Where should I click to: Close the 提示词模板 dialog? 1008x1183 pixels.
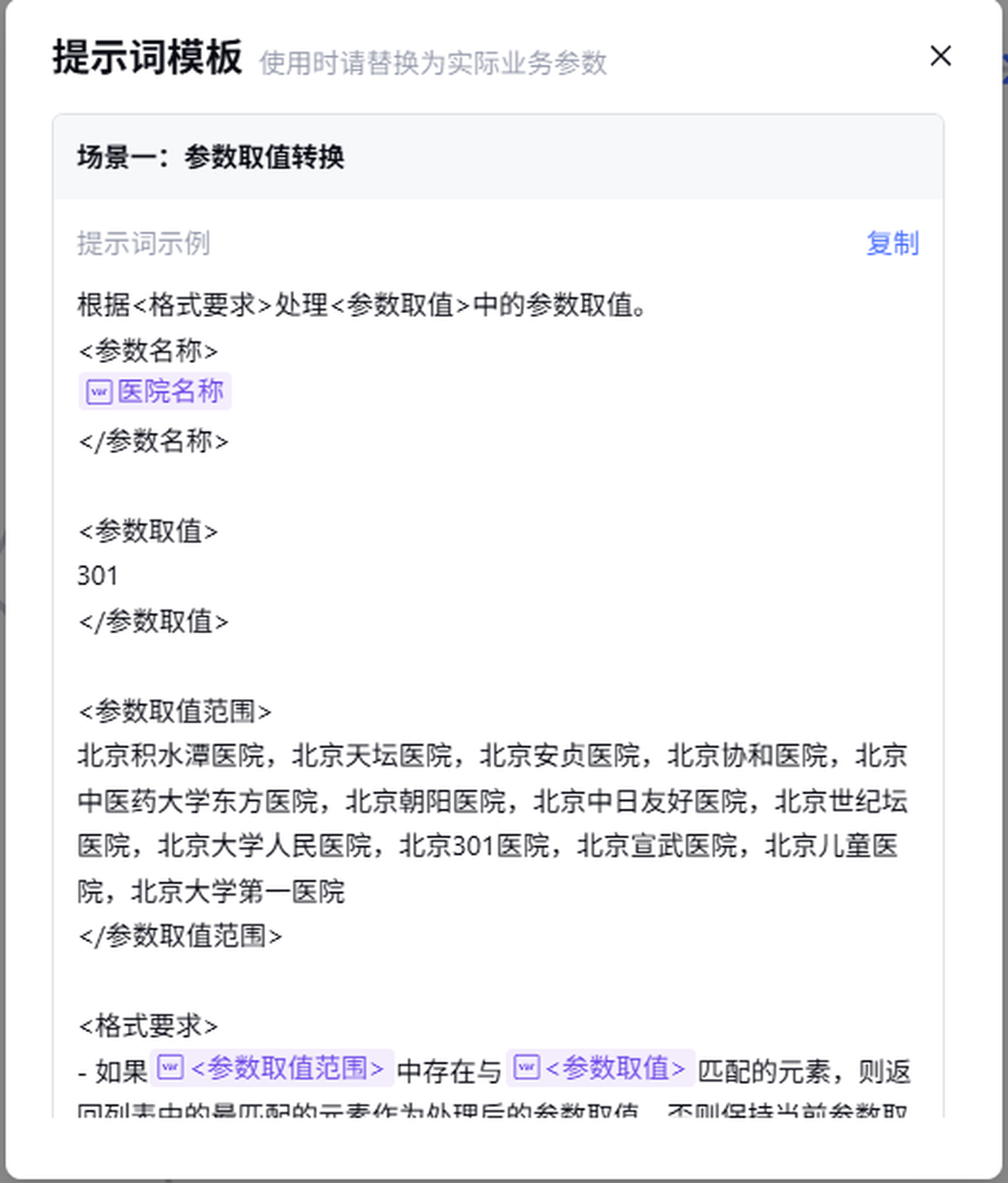940,56
